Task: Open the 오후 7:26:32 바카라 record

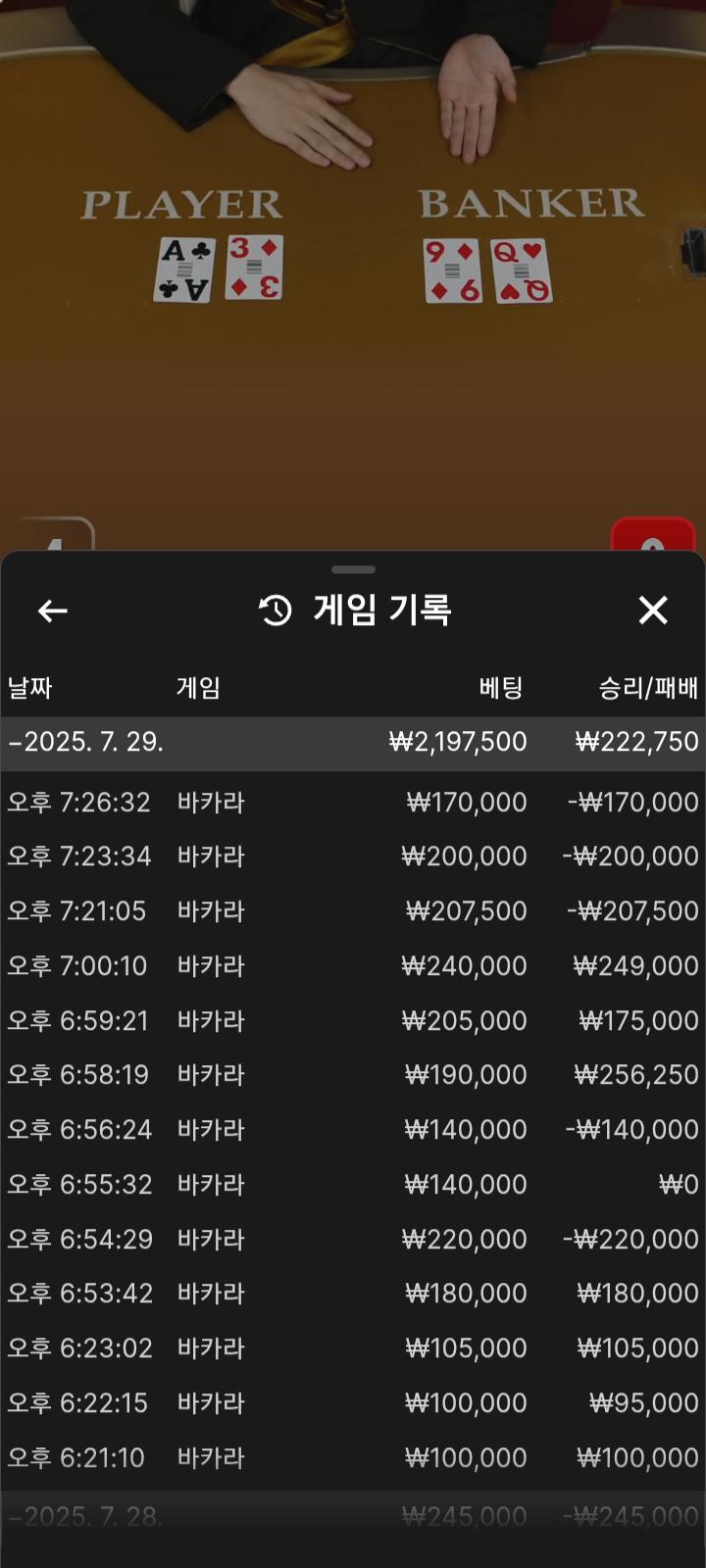Action: tap(353, 803)
